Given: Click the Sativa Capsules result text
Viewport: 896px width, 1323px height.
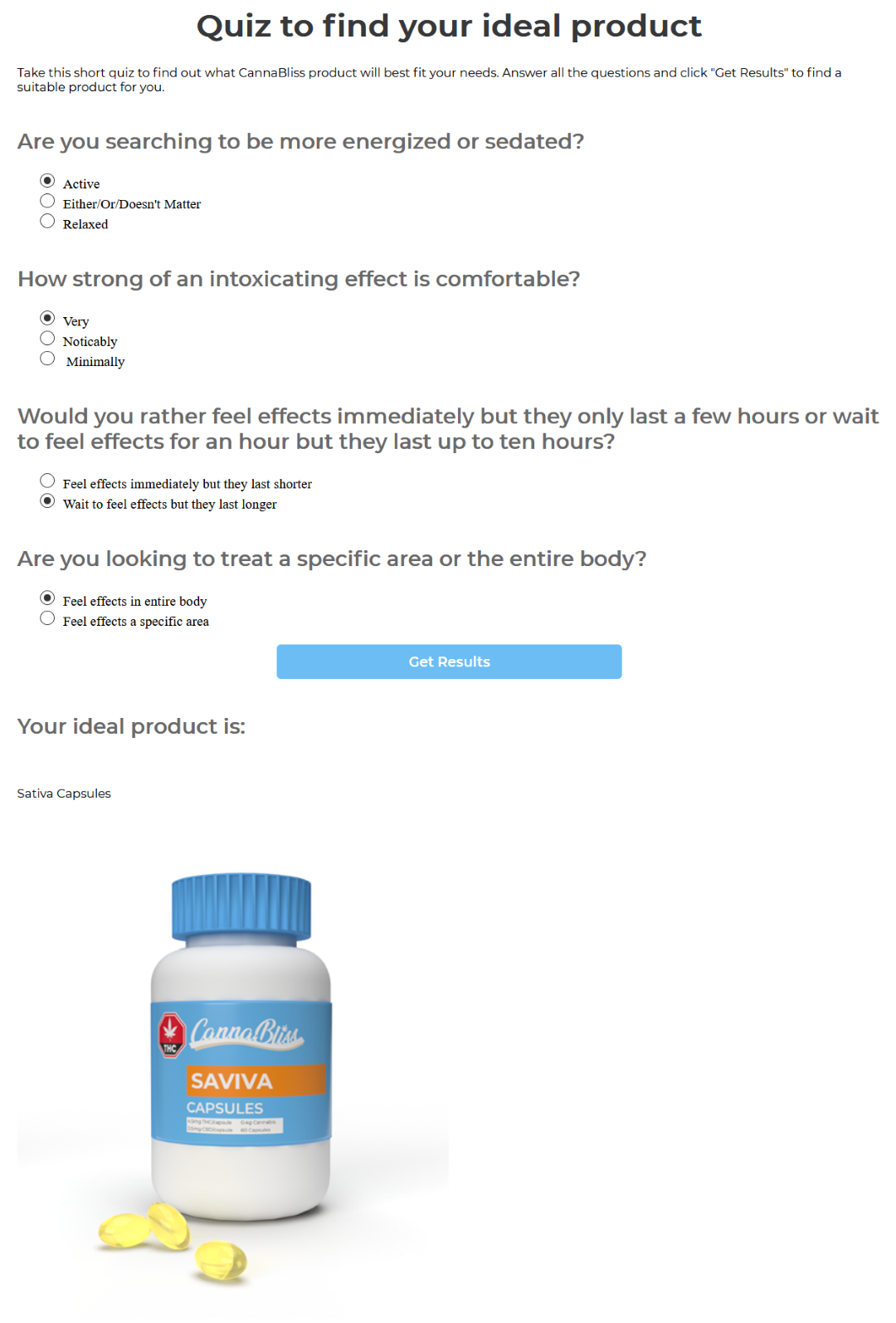Looking at the screenshot, I should click(x=63, y=793).
